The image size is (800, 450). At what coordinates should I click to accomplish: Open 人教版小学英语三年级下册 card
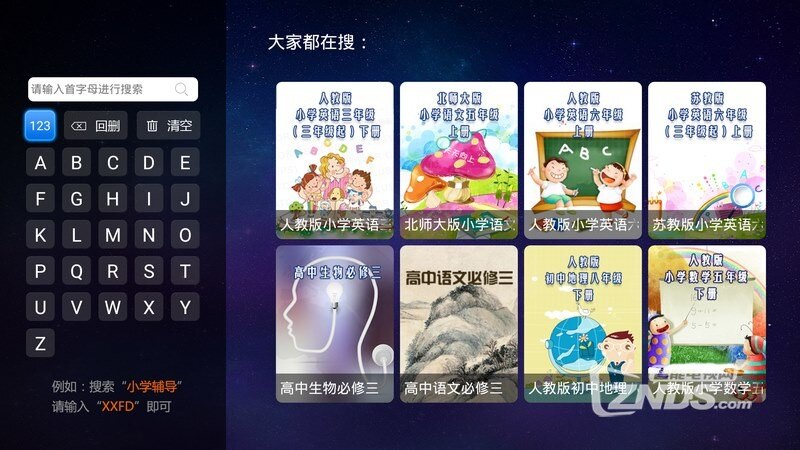[x=335, y=160]
